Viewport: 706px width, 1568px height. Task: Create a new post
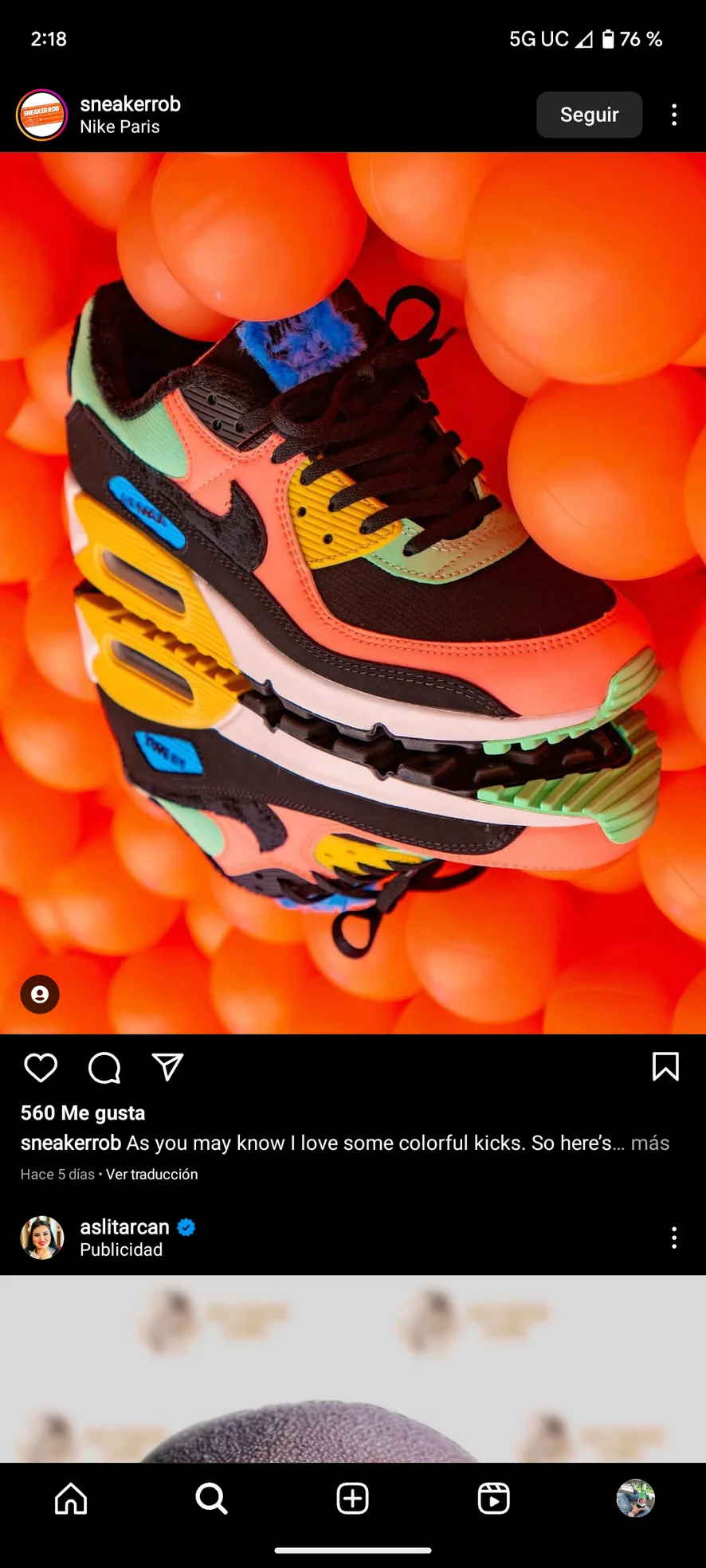pyautogui.click(x=353, y=1498)
